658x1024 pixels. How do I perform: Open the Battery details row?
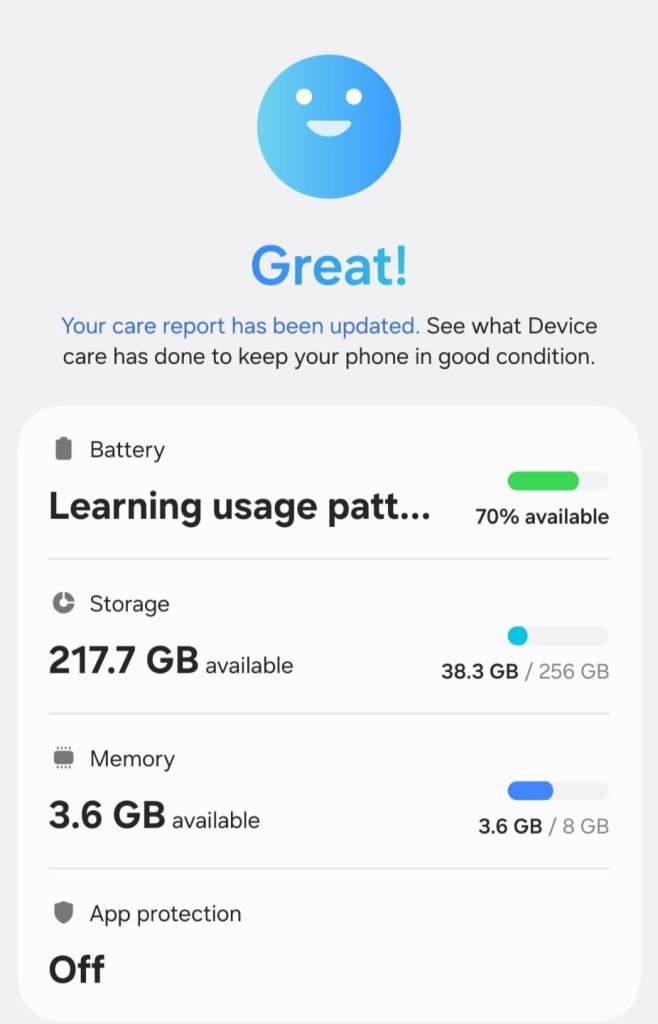coord(328,484)
